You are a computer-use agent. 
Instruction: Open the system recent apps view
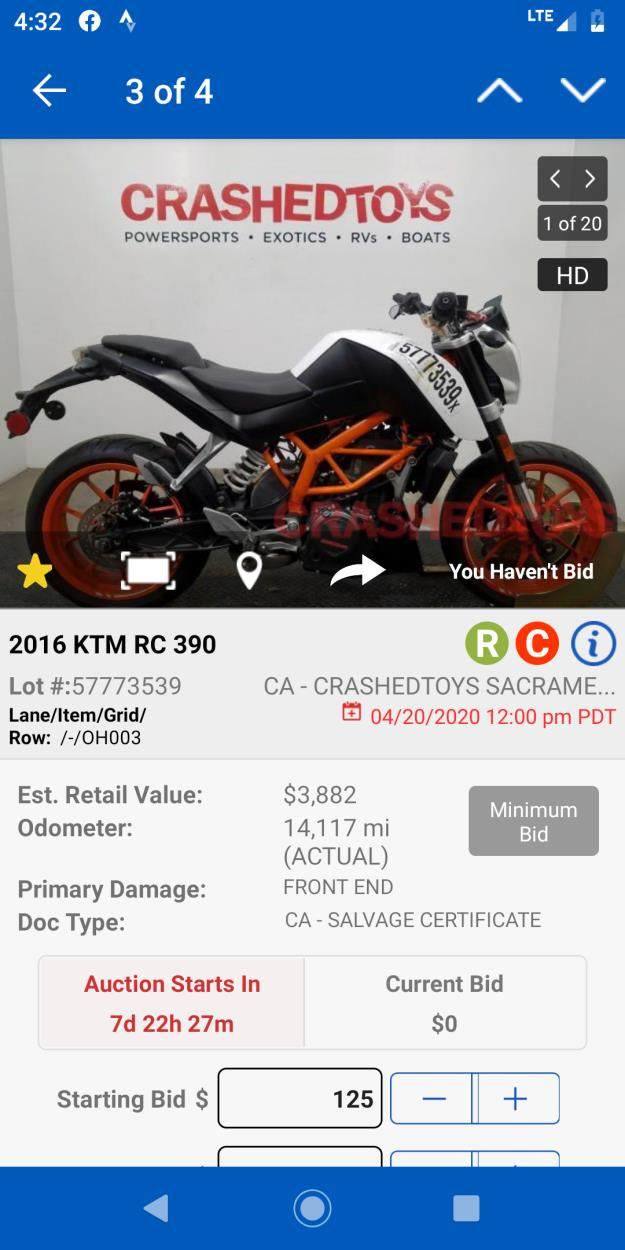click(466, 1208)
